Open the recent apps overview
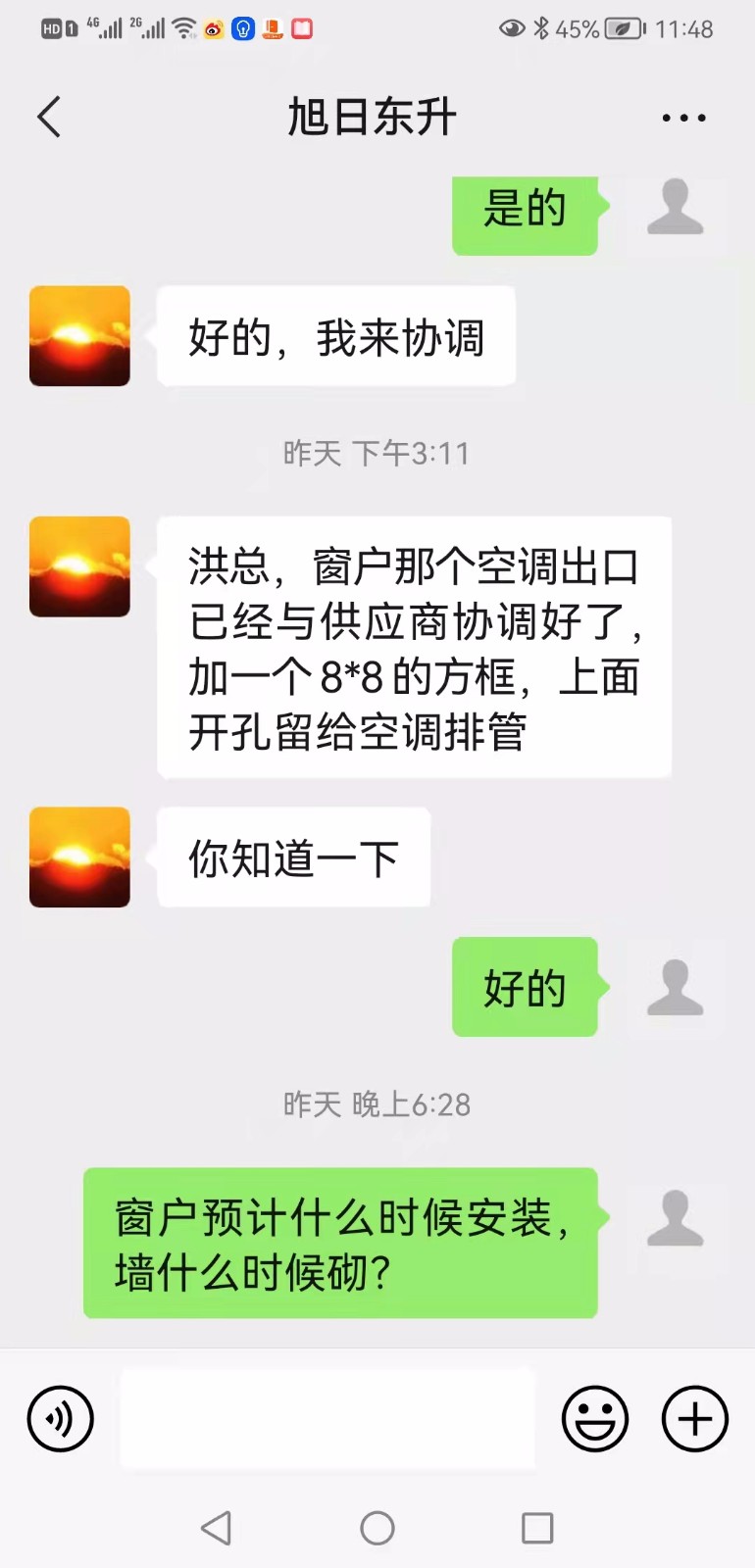Viewport: 755px width, 1568px height. coord(537,1527)
